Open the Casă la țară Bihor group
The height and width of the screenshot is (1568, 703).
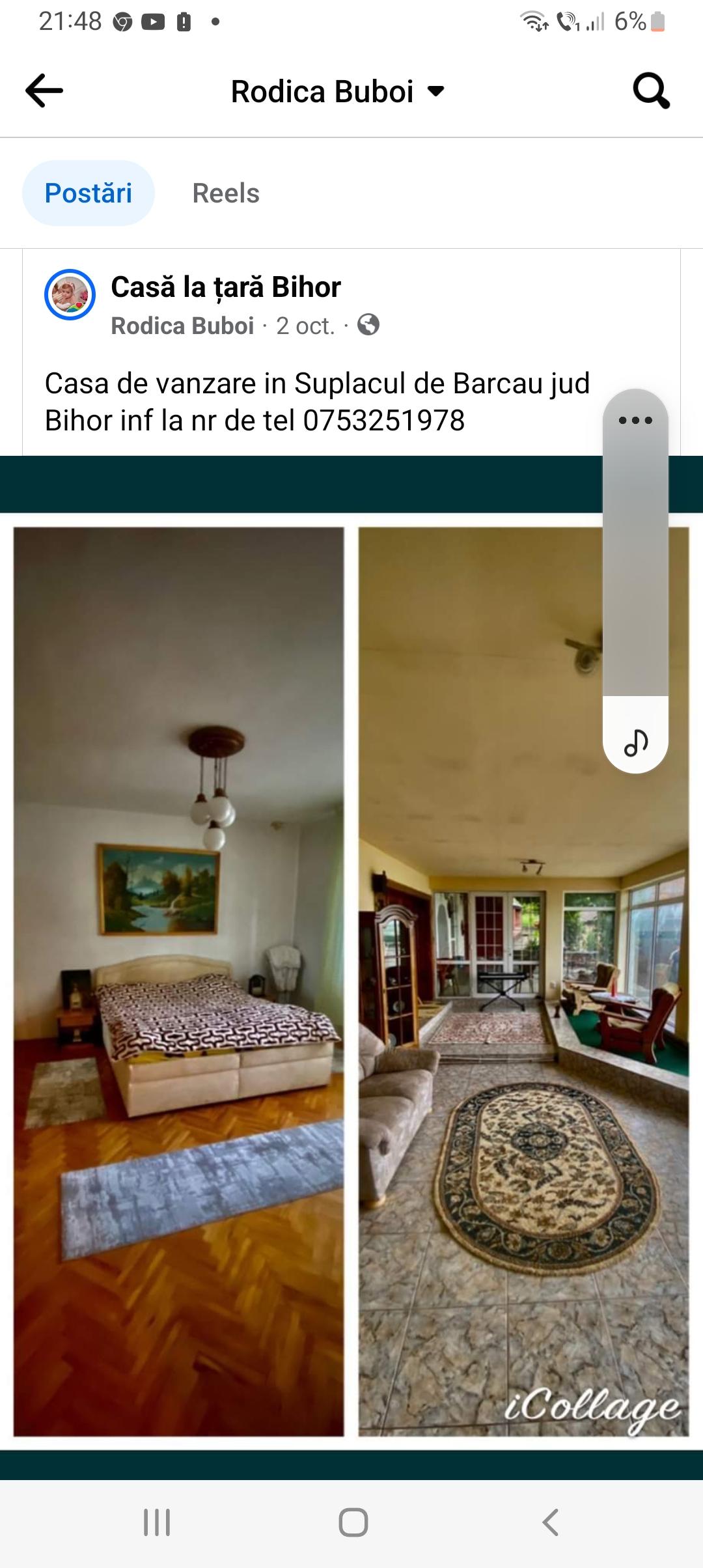pyautogui.click(x=225, y=287)
